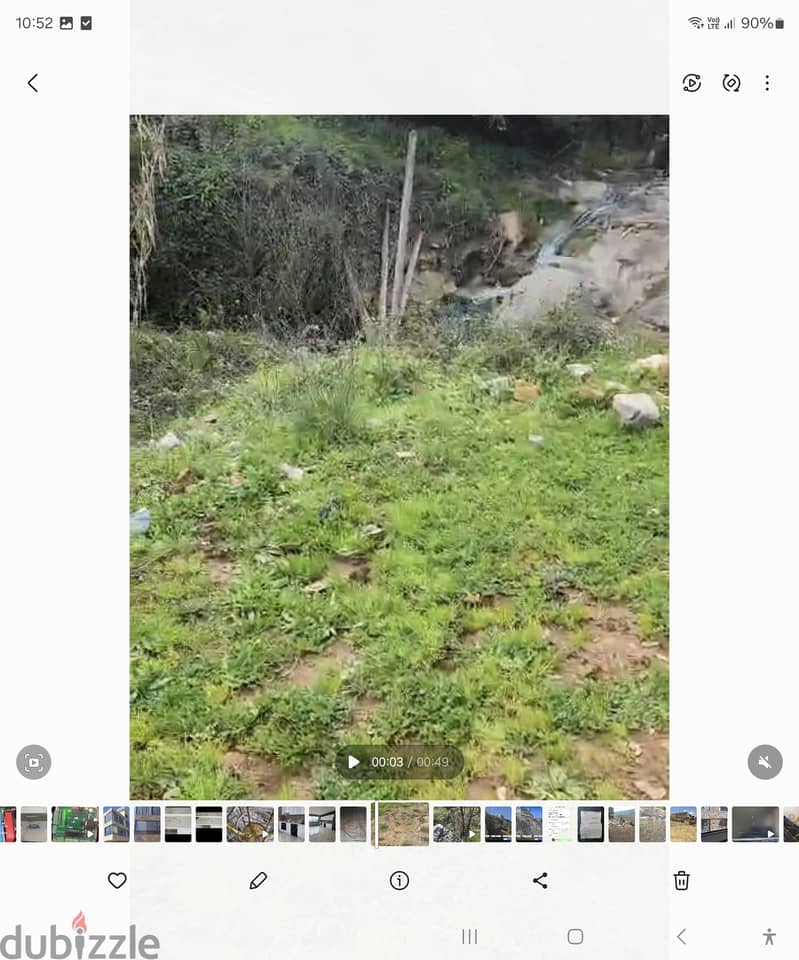Screen dimensions: 799x960
Task: Mark the video as favorite with the heart
Action: 117,881
